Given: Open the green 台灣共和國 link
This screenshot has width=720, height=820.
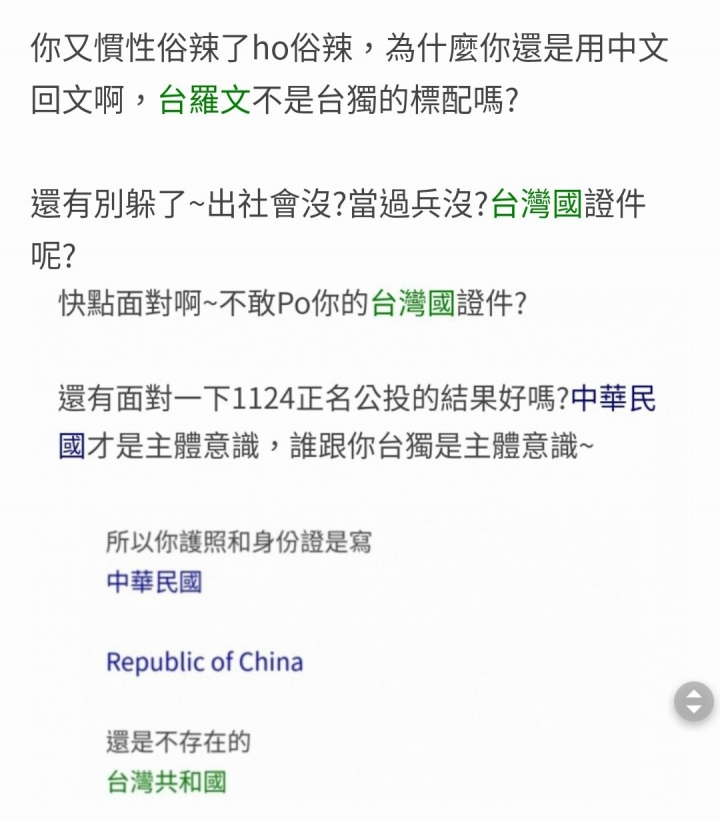Looking at the screenshot, I should click(166, 782).
